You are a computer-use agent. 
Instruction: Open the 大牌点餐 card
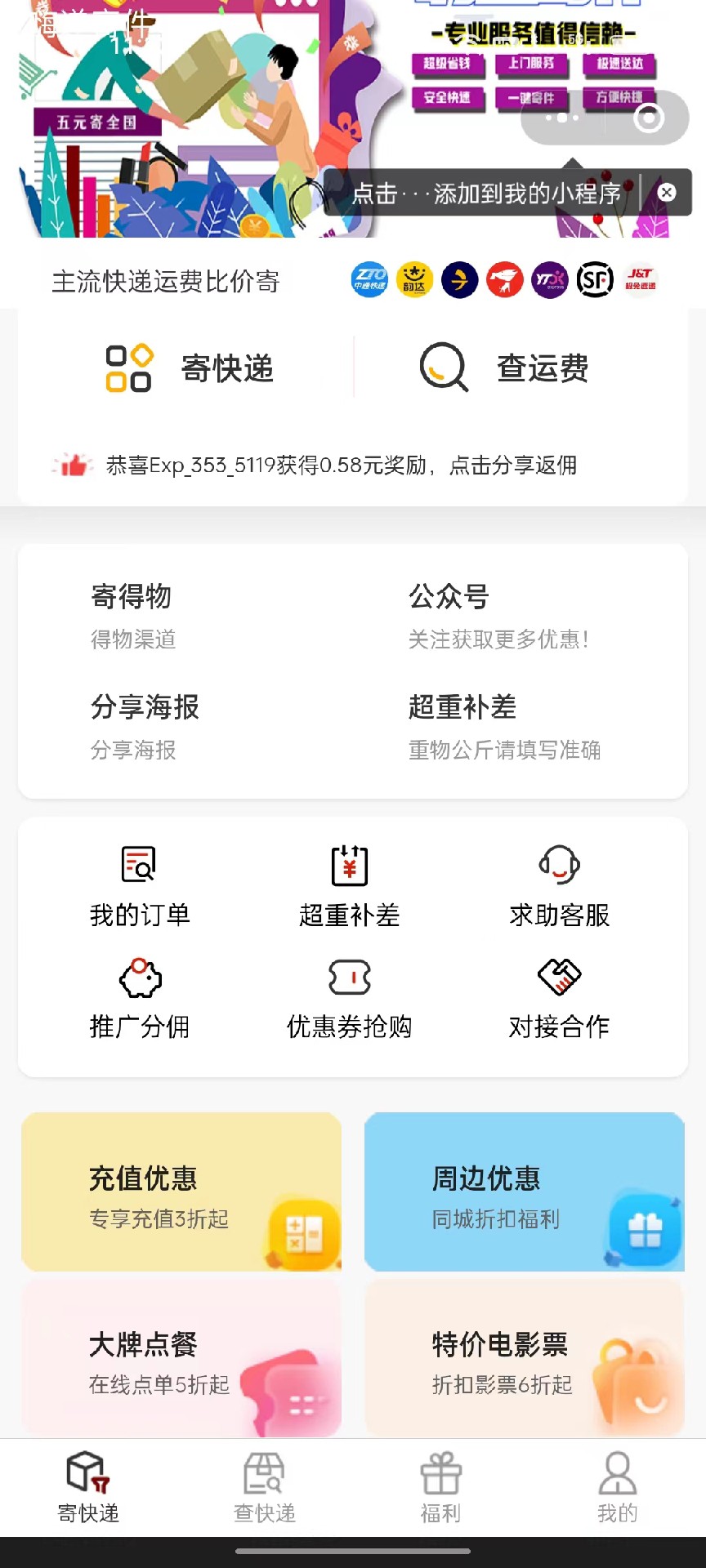(x=181, y=1358)
